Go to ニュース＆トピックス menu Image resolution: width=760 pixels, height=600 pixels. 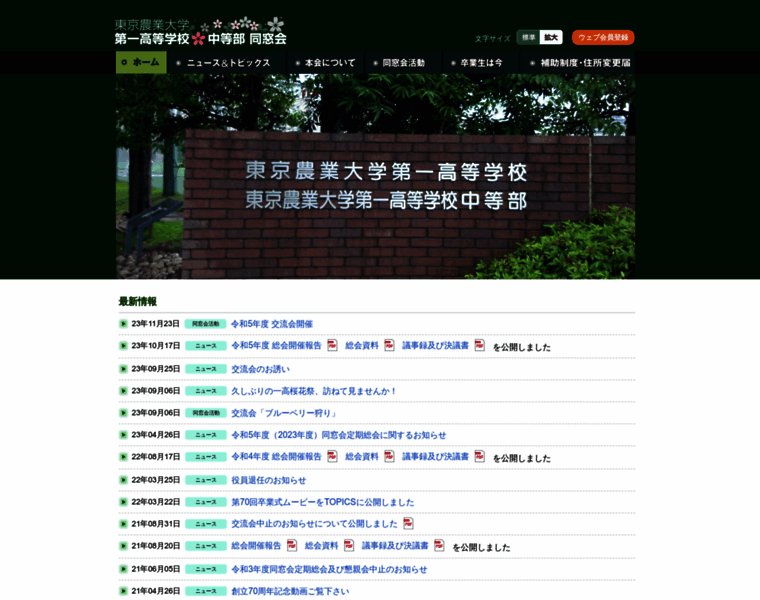tap(223, 62)
